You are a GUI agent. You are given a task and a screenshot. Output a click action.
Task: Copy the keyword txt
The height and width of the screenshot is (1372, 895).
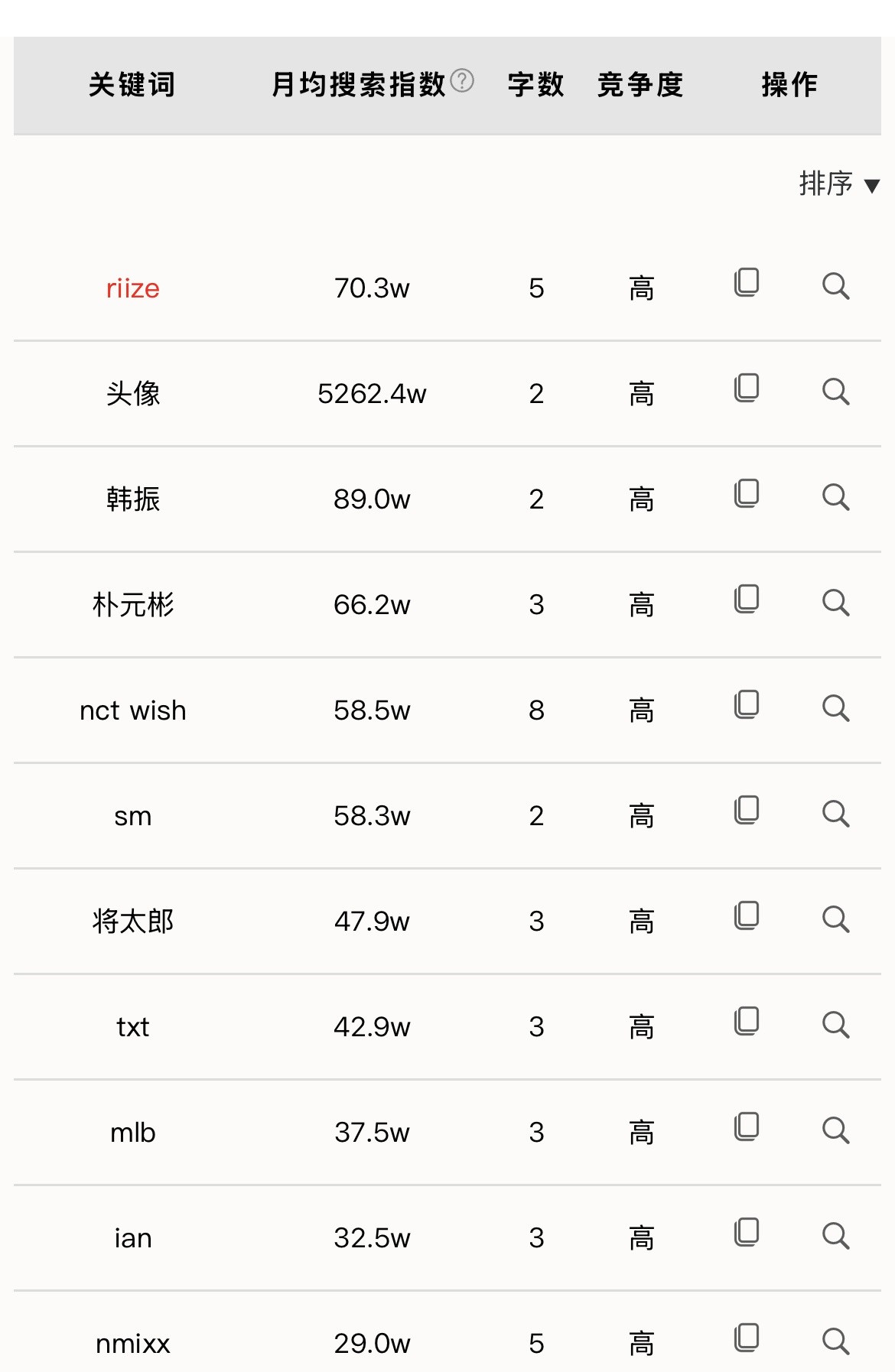click(x=747, y=1022)
